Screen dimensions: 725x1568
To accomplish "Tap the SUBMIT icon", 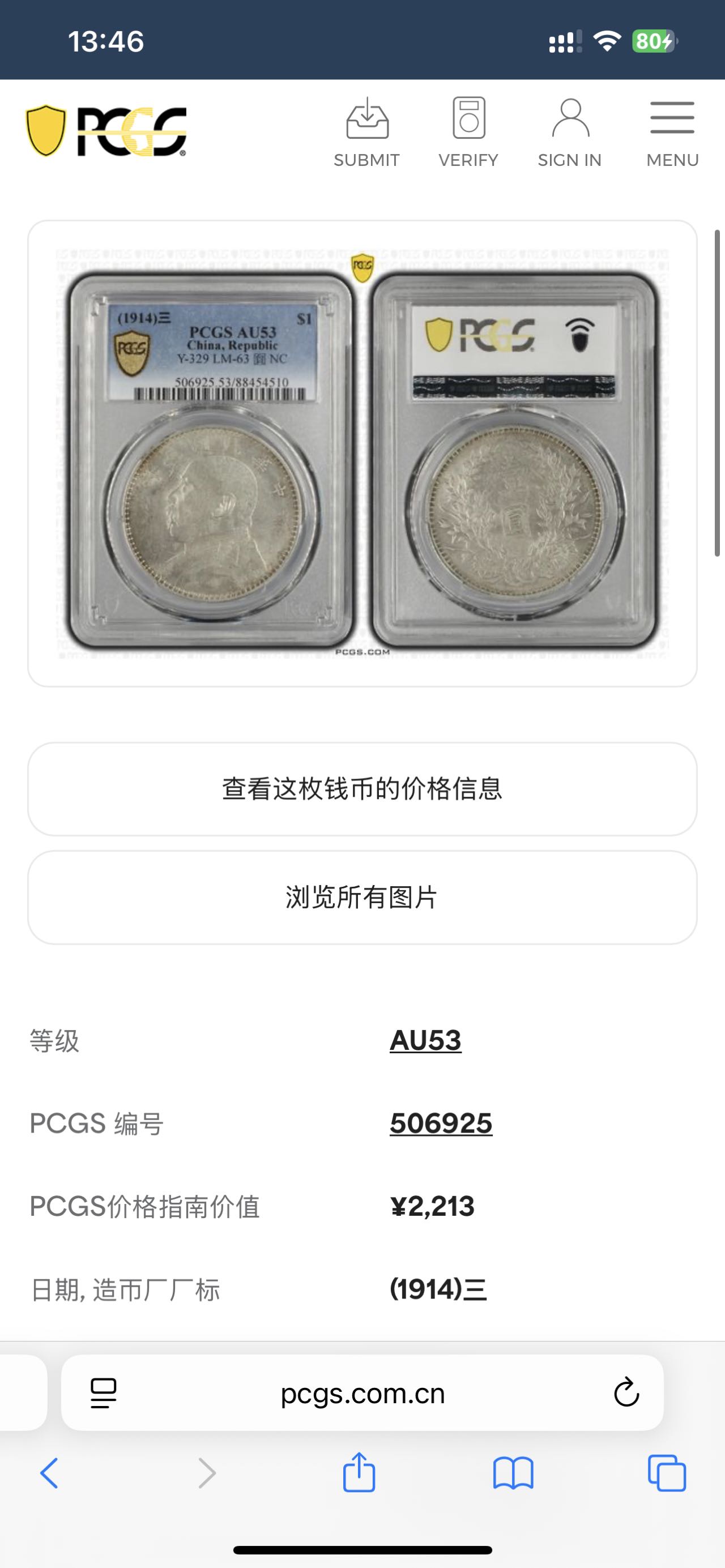I will (x=367, y=132).
